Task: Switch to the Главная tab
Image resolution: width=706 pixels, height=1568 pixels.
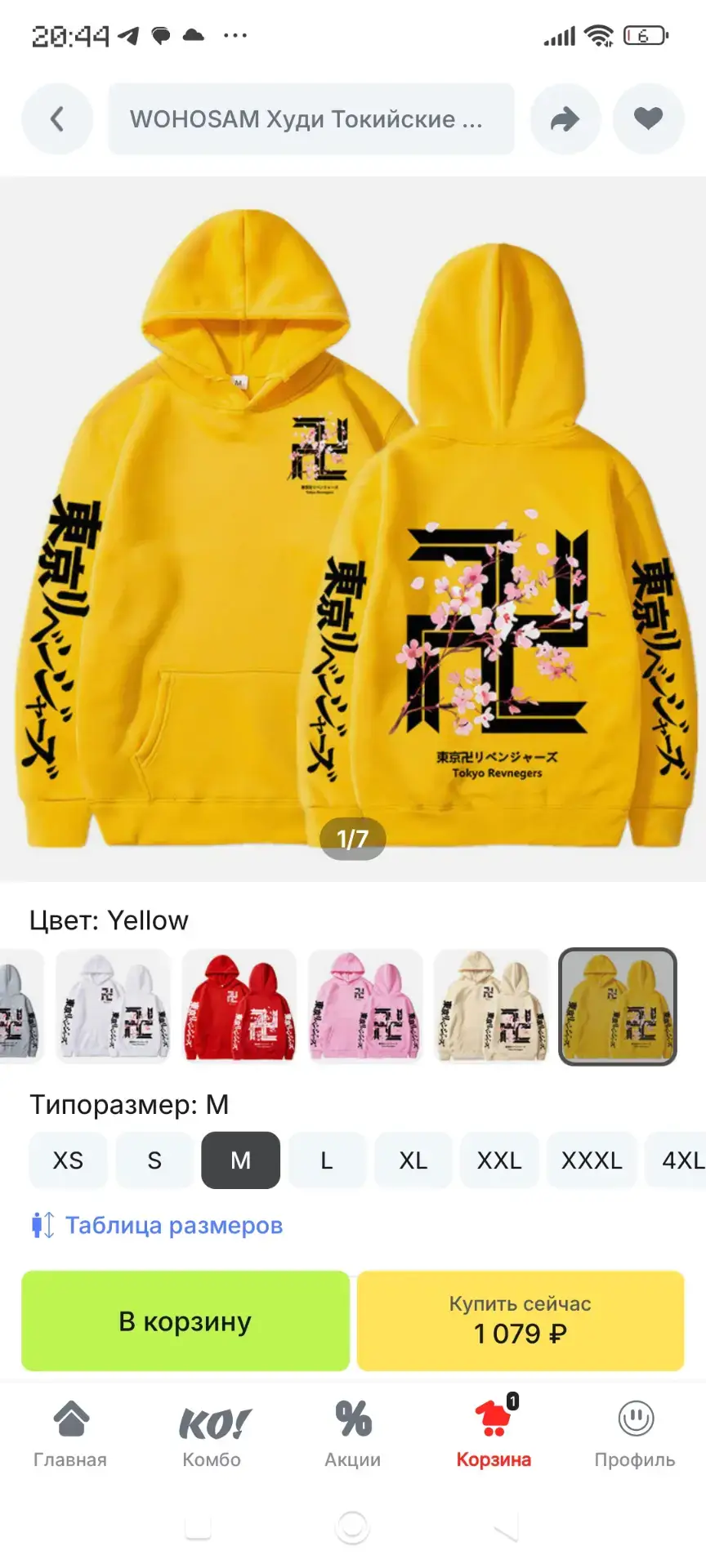Action: [x=70, y=1433]
